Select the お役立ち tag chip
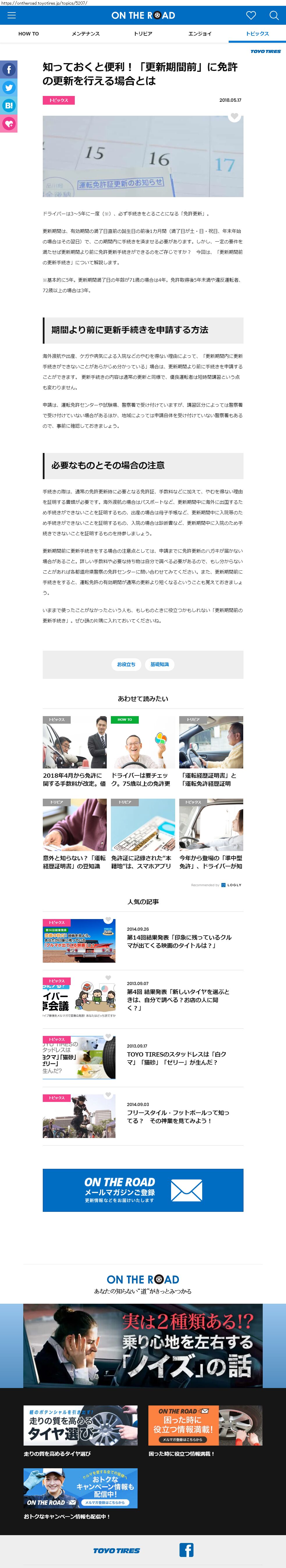Viewport: 286px width, 1568px height. [x=126, y=664]
